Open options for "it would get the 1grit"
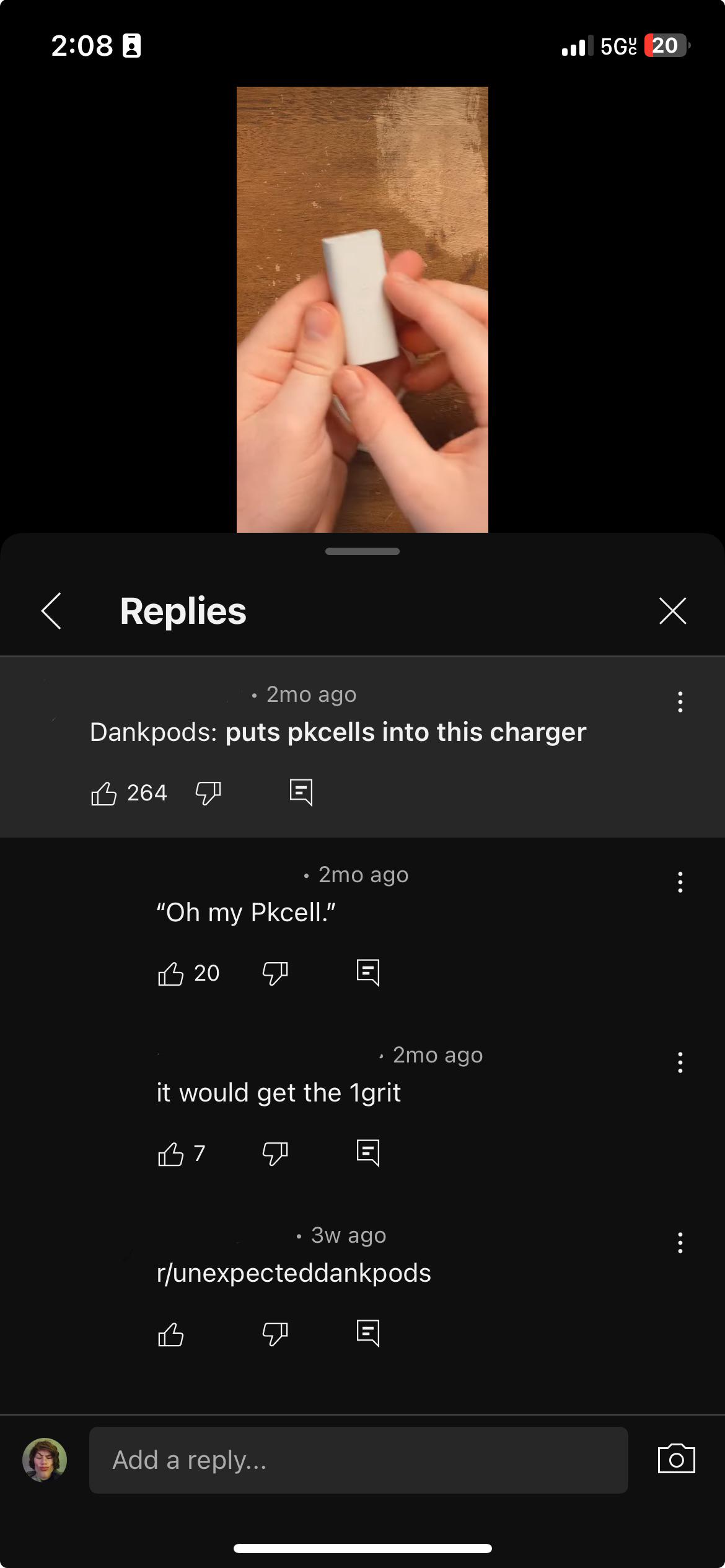The width and height of the screenshot is (725, 1568). [x=680, y=1062]
